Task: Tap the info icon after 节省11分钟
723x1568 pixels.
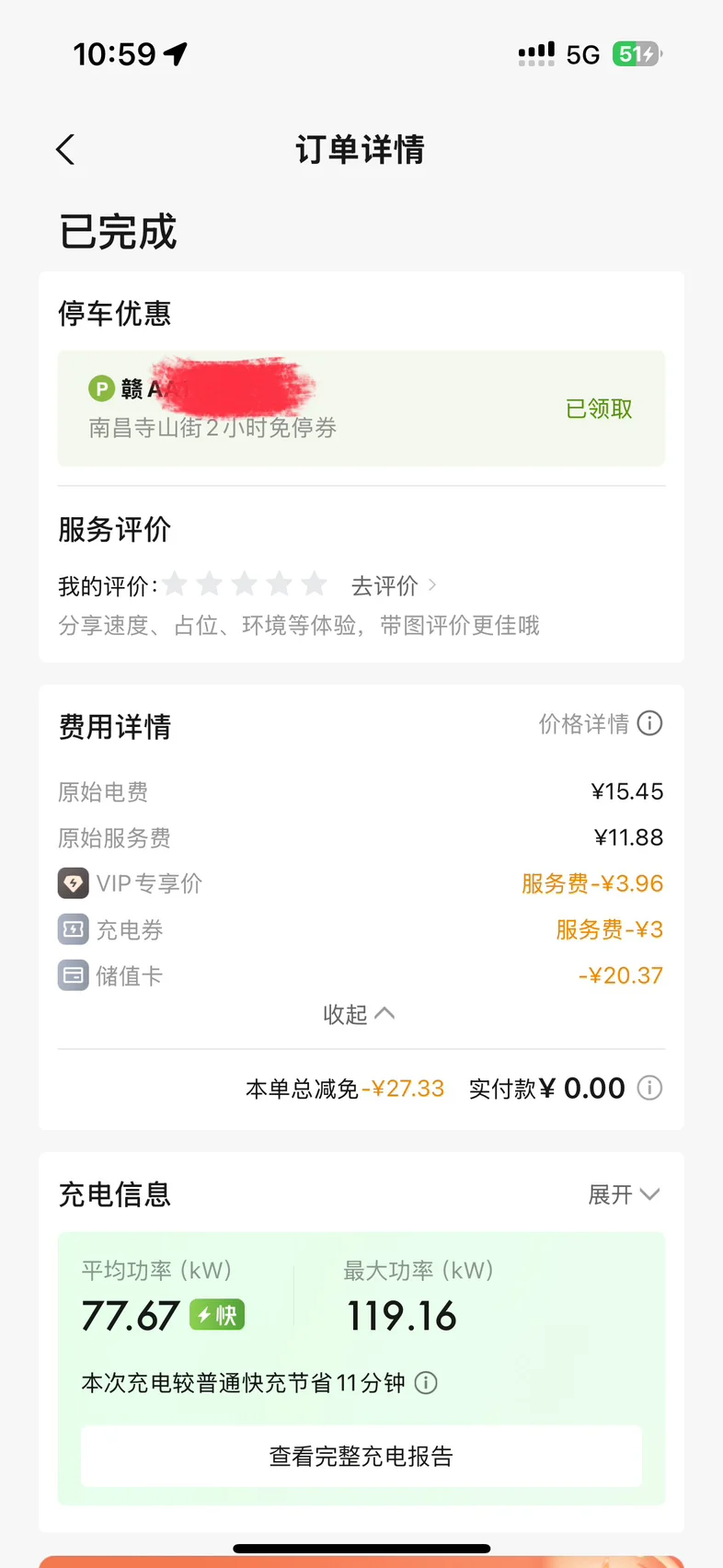Action: (426, 1383)
